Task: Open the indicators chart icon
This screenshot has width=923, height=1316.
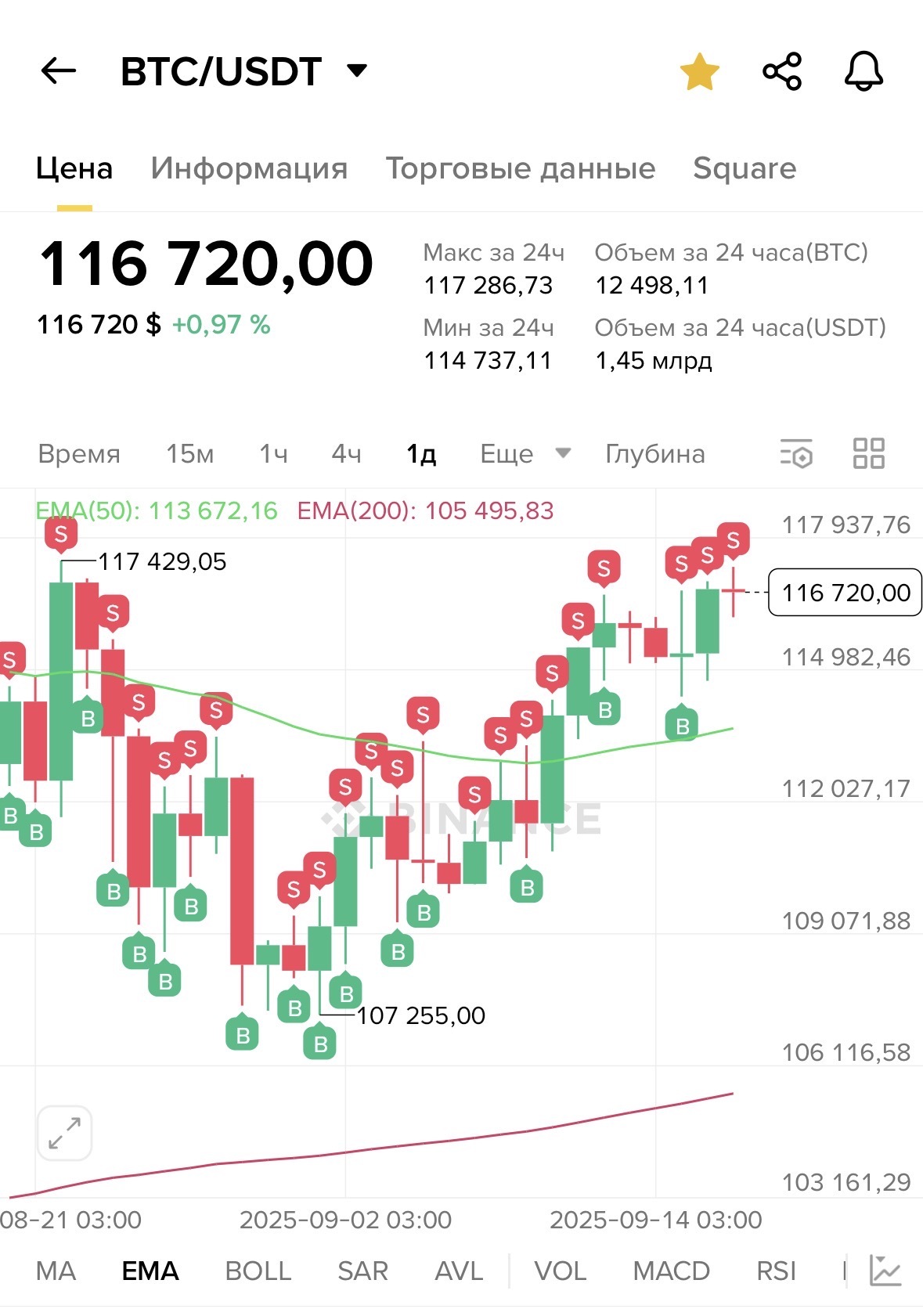Action: click(x=885, y=1271)
